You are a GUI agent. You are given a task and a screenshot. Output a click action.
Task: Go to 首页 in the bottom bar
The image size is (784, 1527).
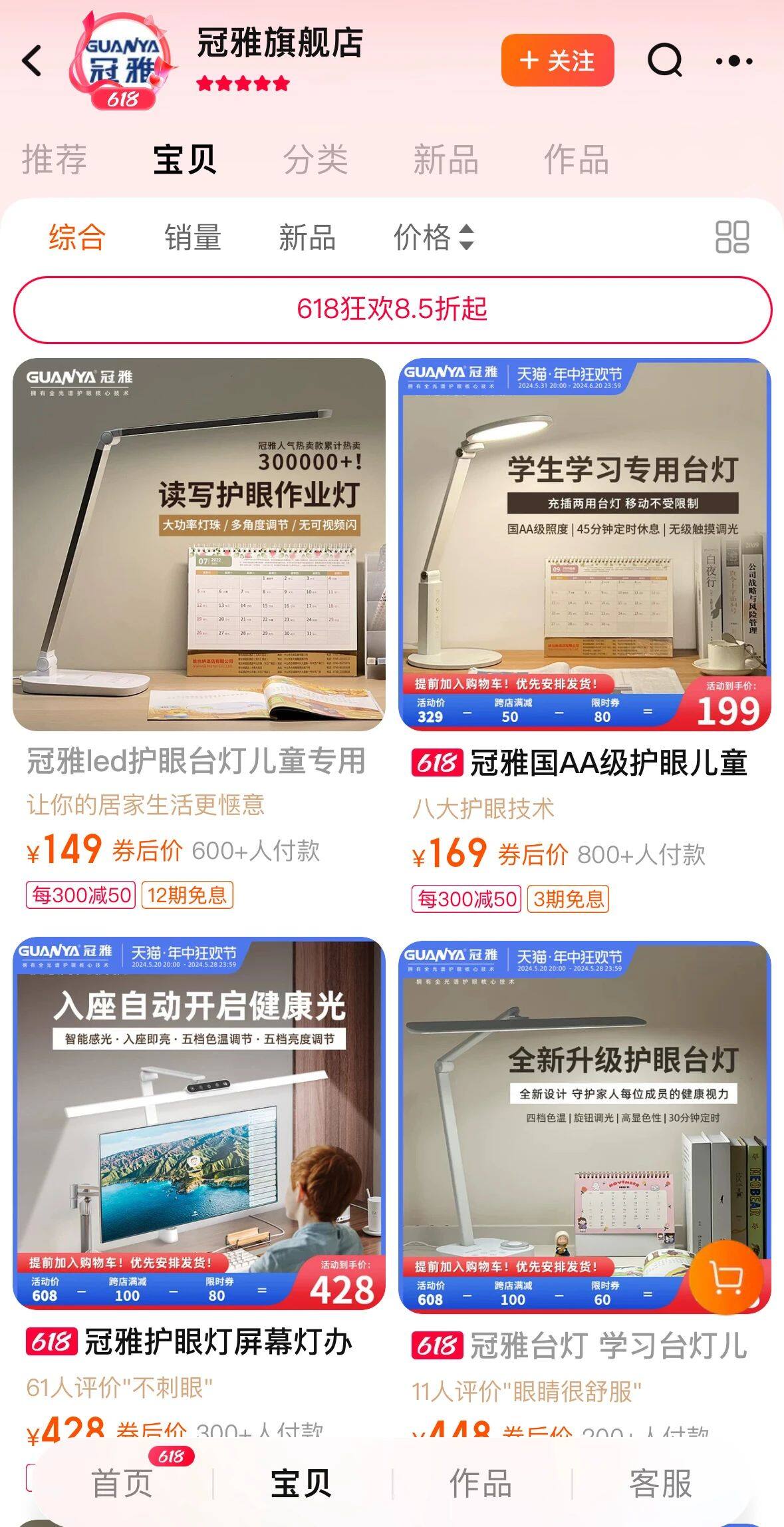[122, 1483]
